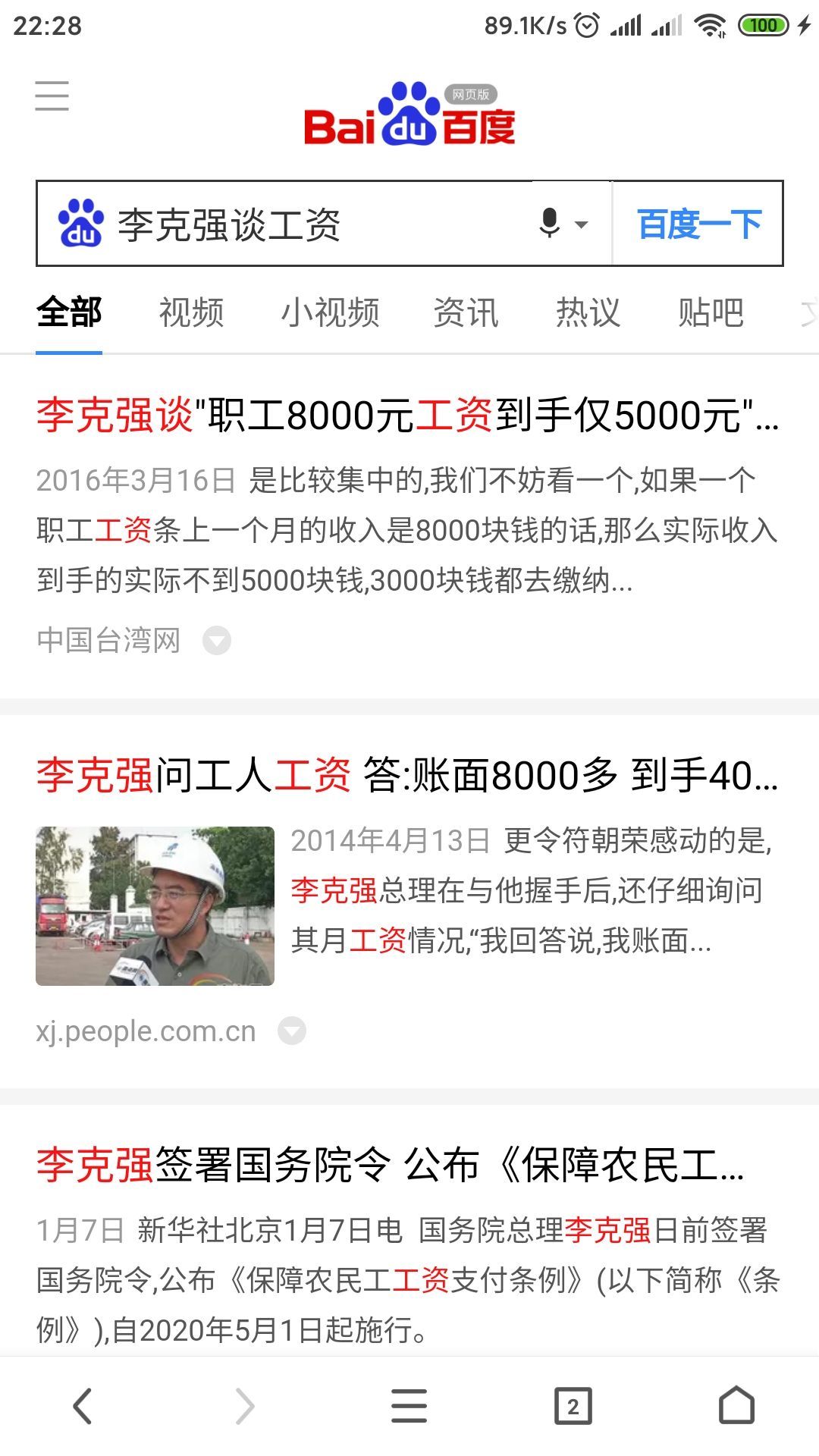Open result 李克强谈"职工8000元工资到手仅5000元"
Screen dimensions: 819x1456
(407, 416)
